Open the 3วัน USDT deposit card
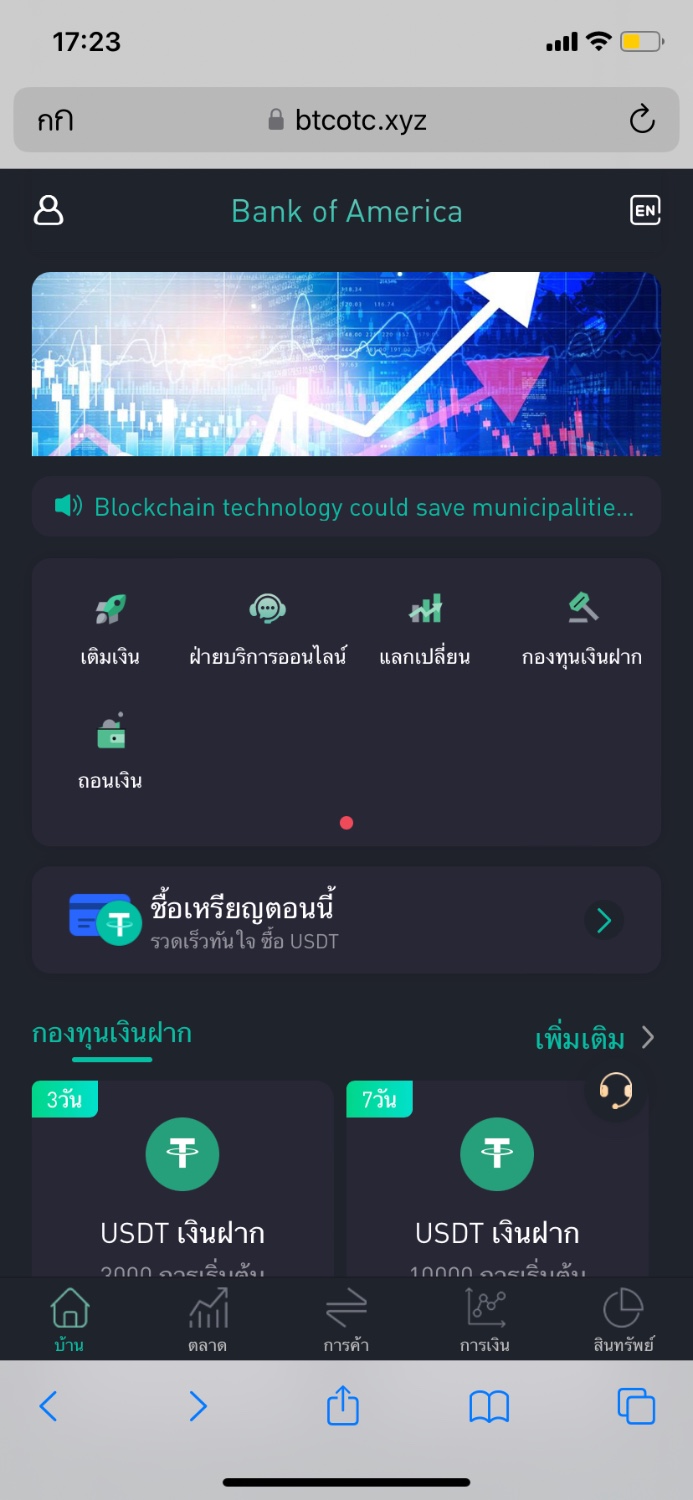The width and height of the screenshot is (693, 1500). pyautogui.click(x=182, y=1180)
